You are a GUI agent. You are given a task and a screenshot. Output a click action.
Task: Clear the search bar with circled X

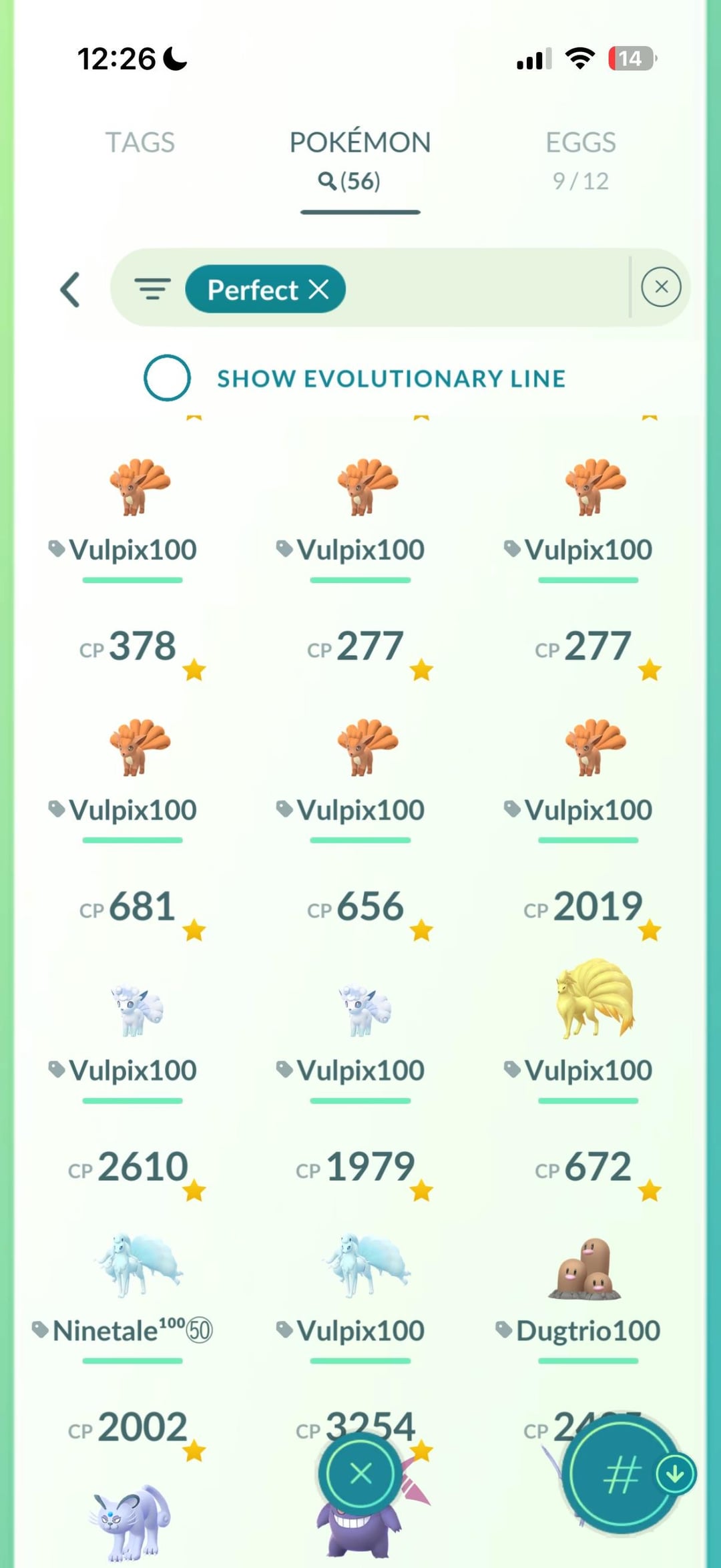[x=661, y=287]
